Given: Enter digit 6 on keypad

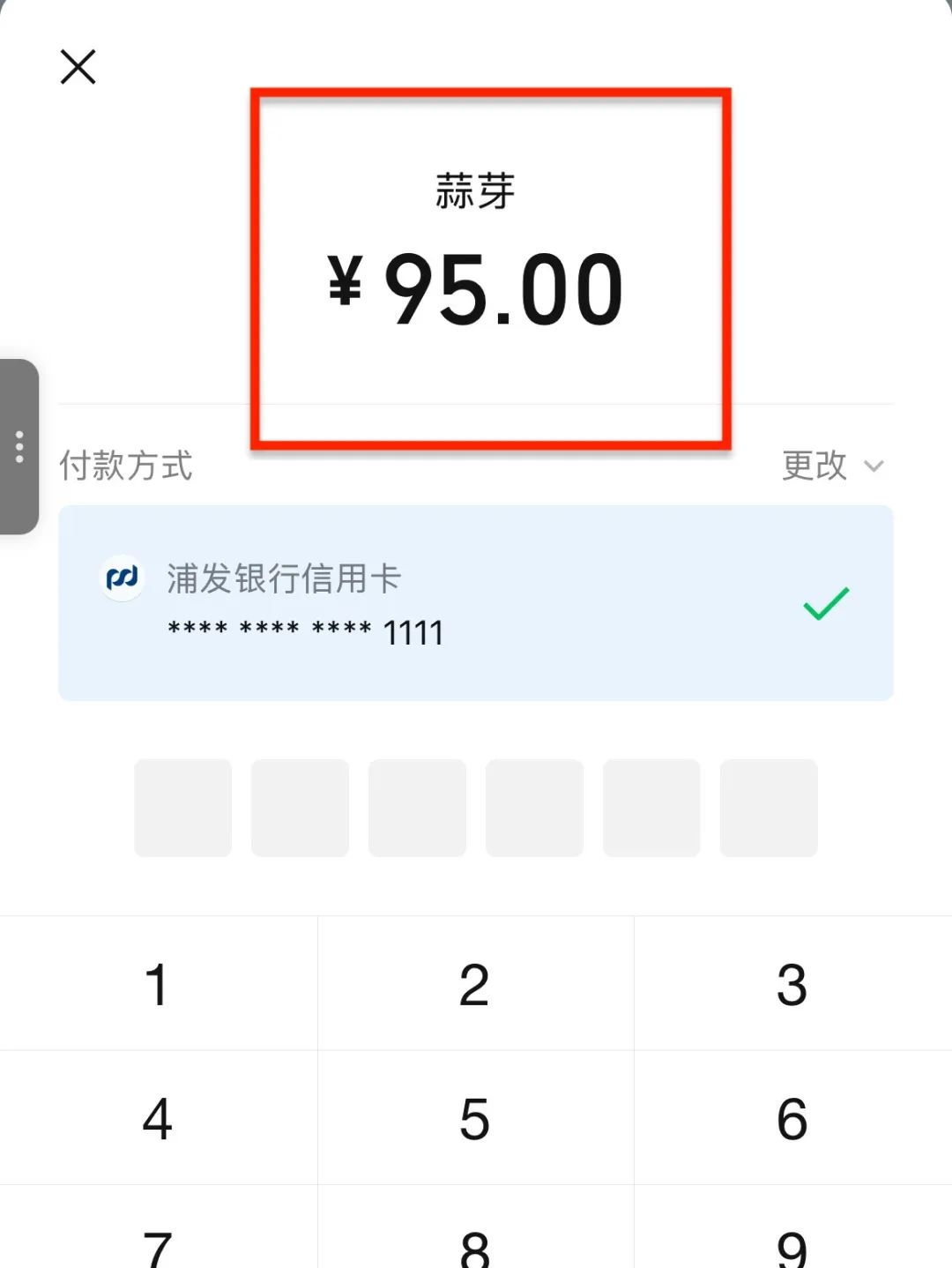Looking at the screenshot, I should tap(792, 1118).
